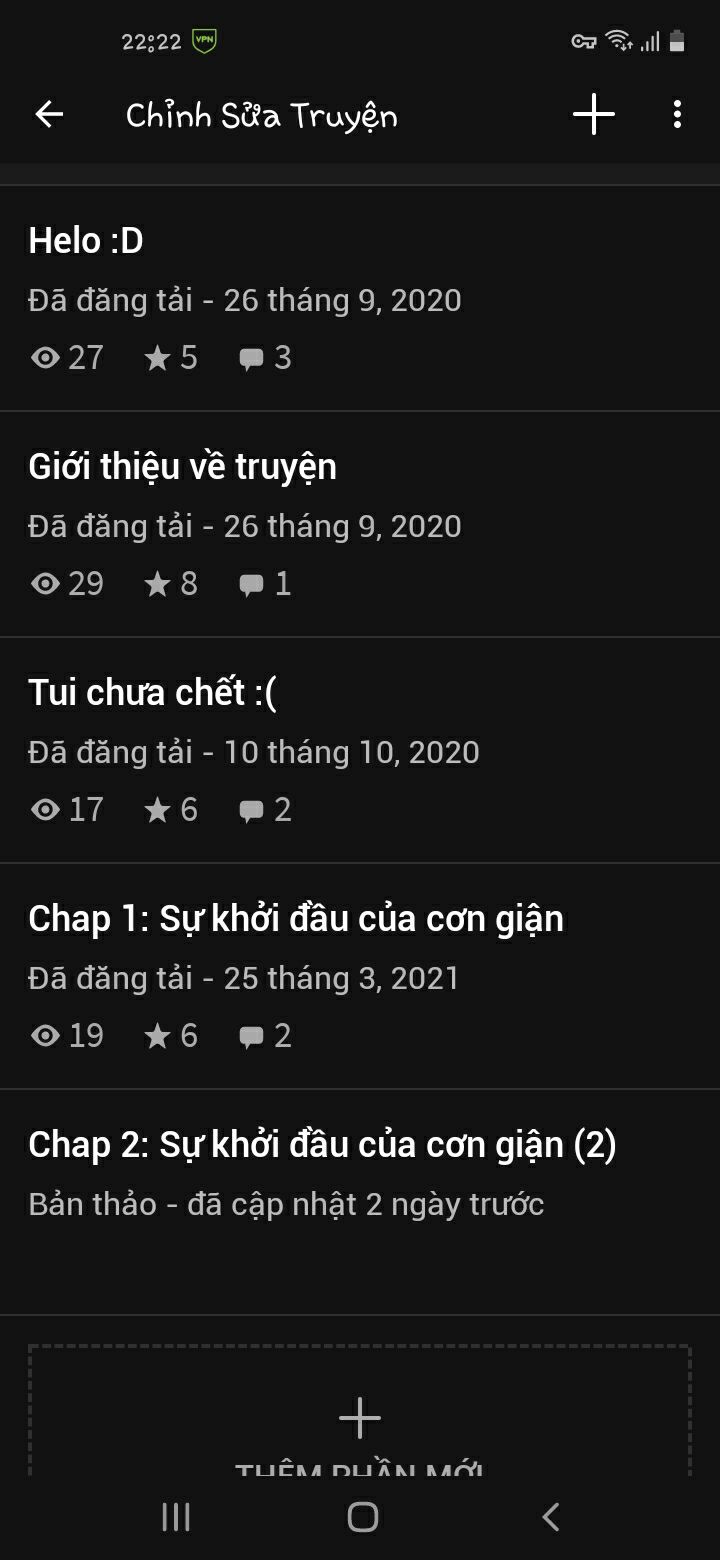Open Chap 1: Sự khởi đầu của cơn giận

pos(360,976)
